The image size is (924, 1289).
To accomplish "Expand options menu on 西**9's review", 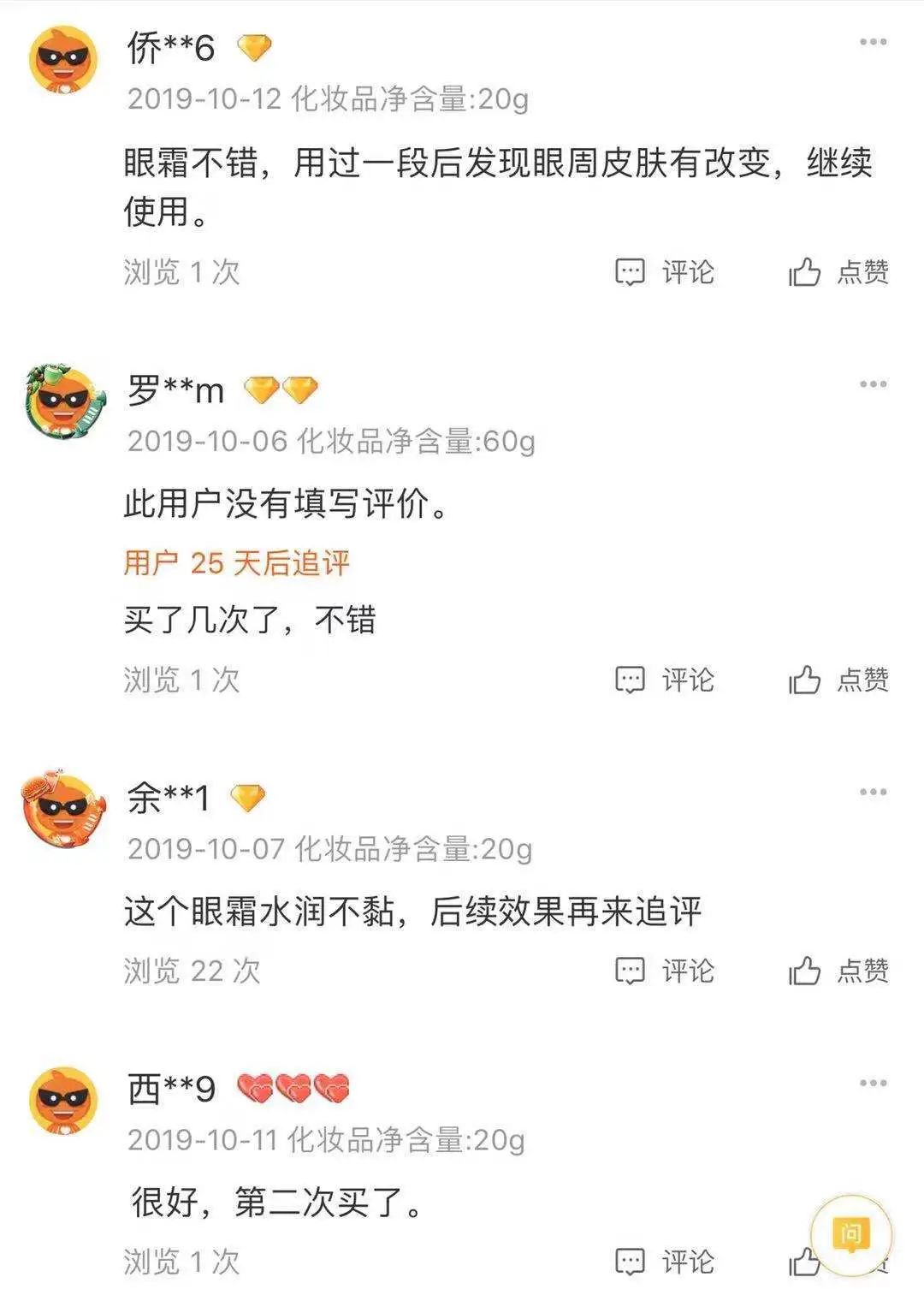I will click(x=874, y=1080).
